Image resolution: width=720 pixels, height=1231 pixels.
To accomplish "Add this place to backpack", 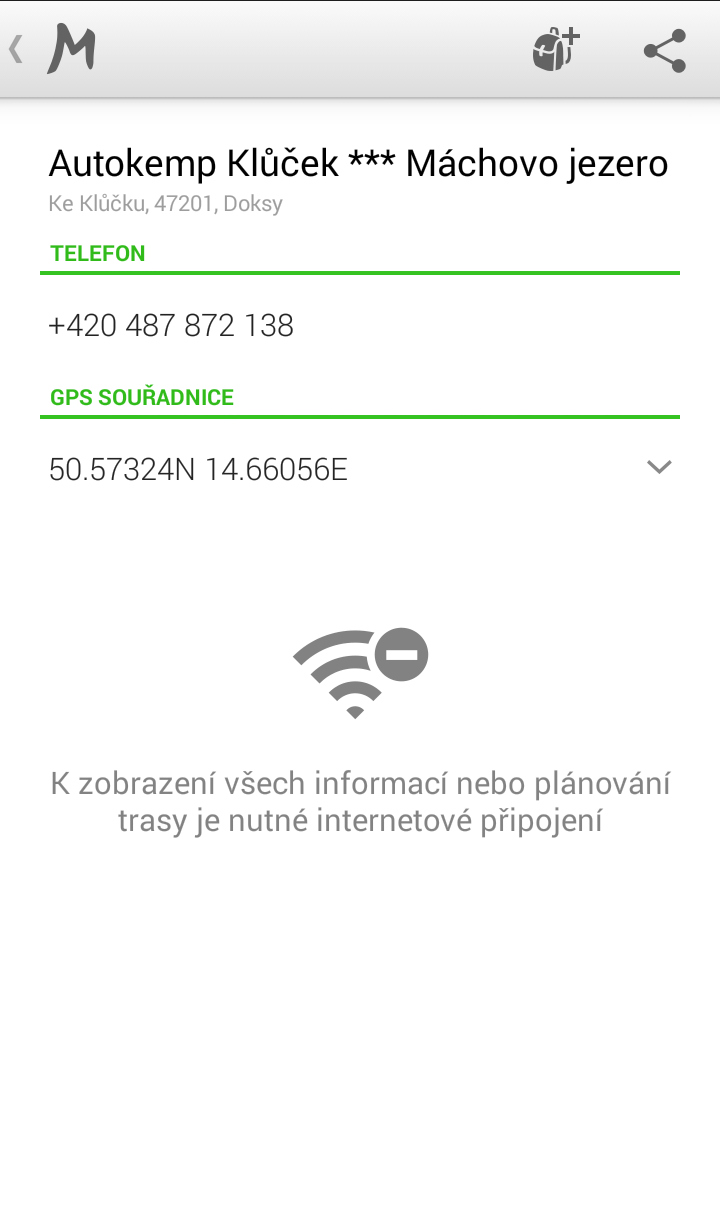I will tap(555, 49).
